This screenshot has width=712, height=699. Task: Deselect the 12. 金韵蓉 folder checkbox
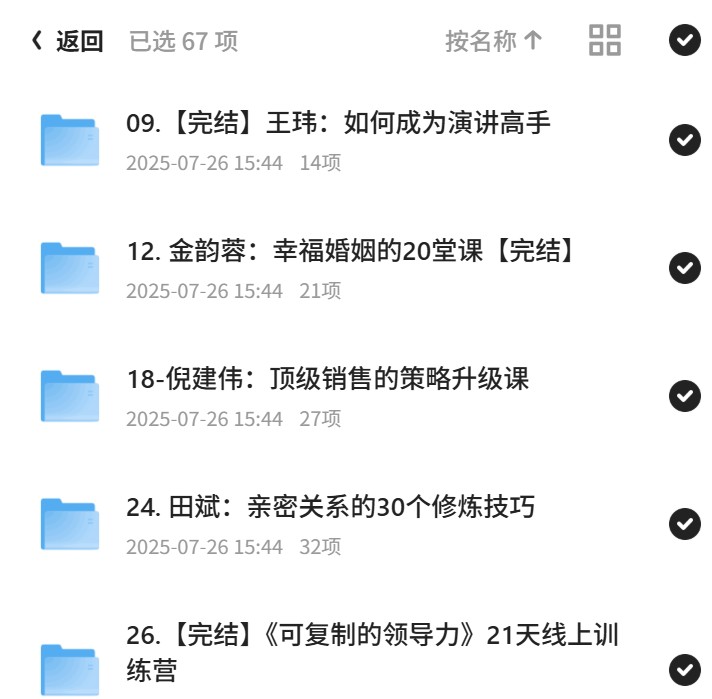(685, 268)
